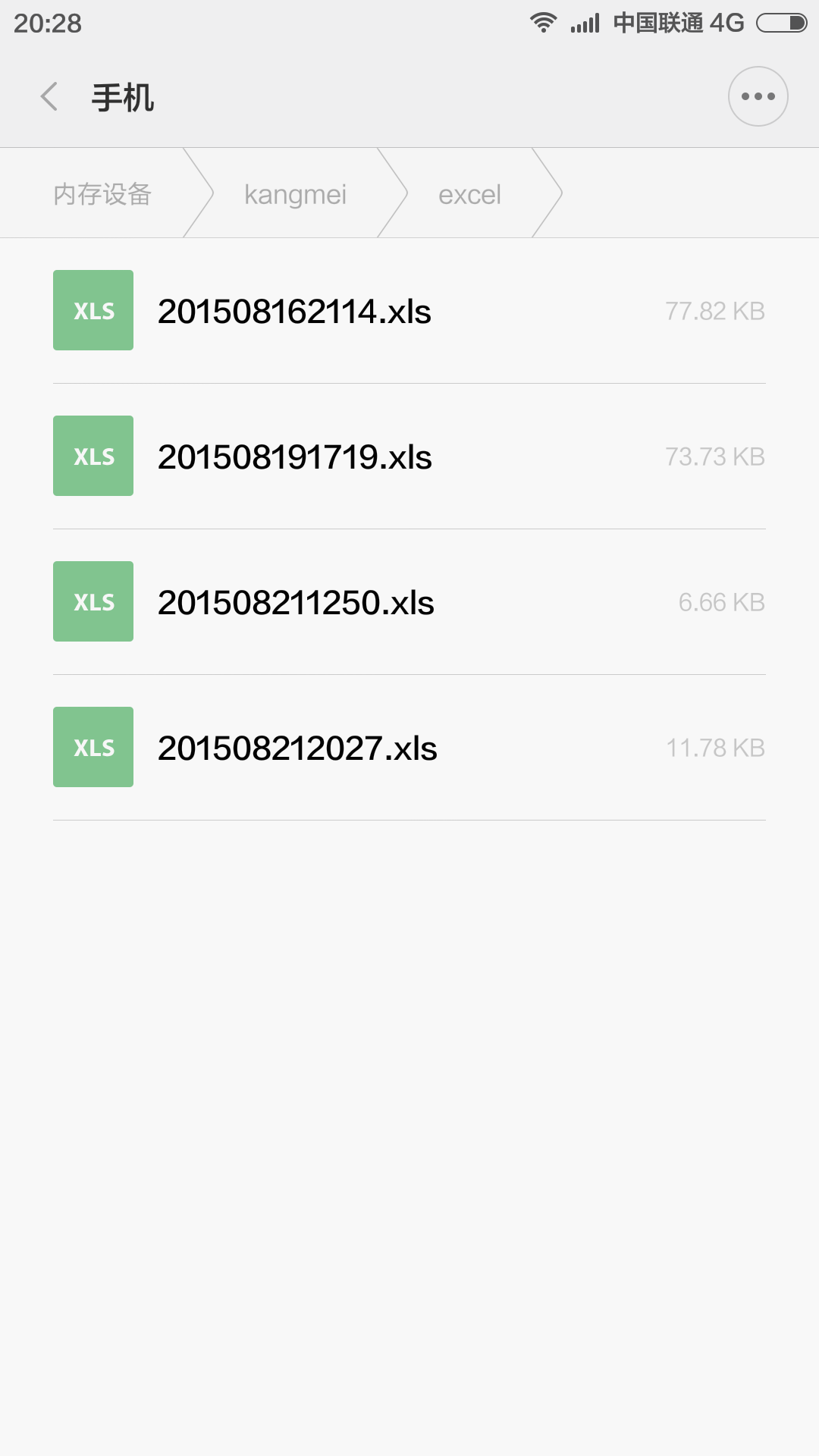Image resolution: width=819 pixels, height=1456 pixels.
Task: Open file 201508212027.xls
Action: (297, 748)
